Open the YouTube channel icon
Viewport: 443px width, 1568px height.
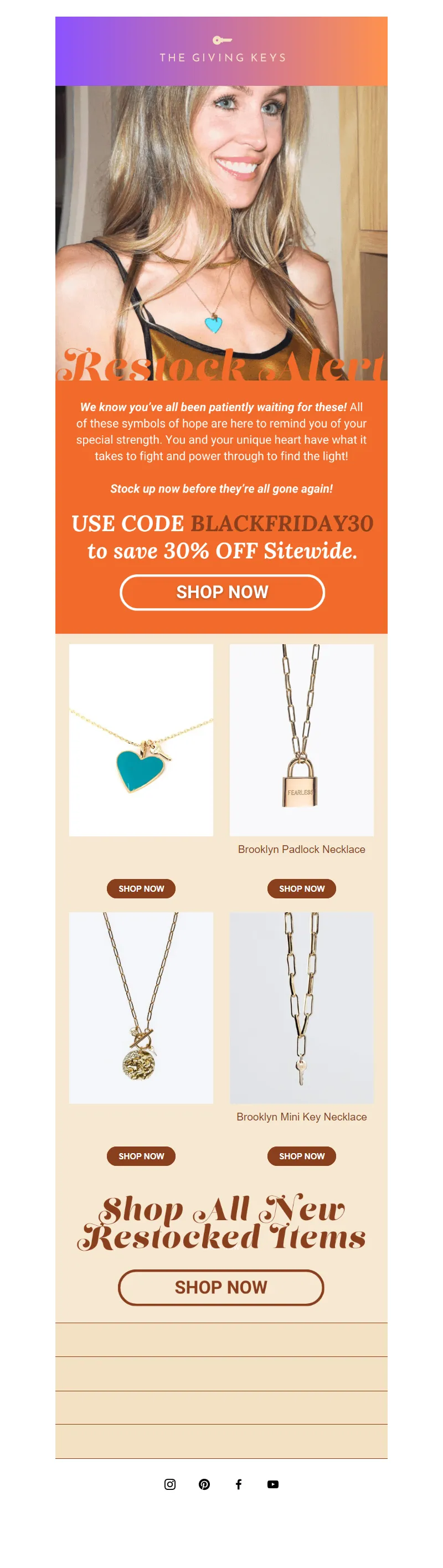[272, 1484]
